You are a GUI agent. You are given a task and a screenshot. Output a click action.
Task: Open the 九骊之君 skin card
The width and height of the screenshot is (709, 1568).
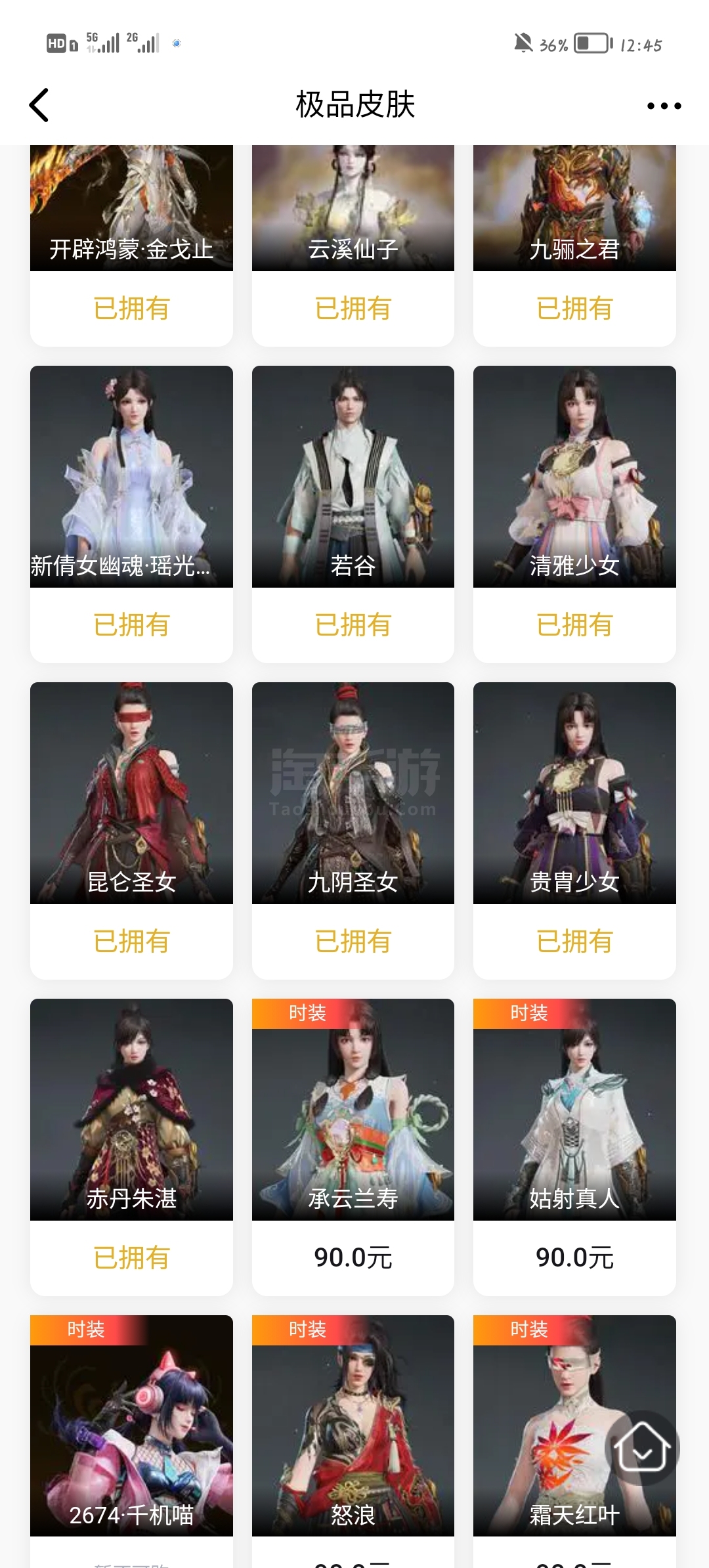[x=574, y=246]
